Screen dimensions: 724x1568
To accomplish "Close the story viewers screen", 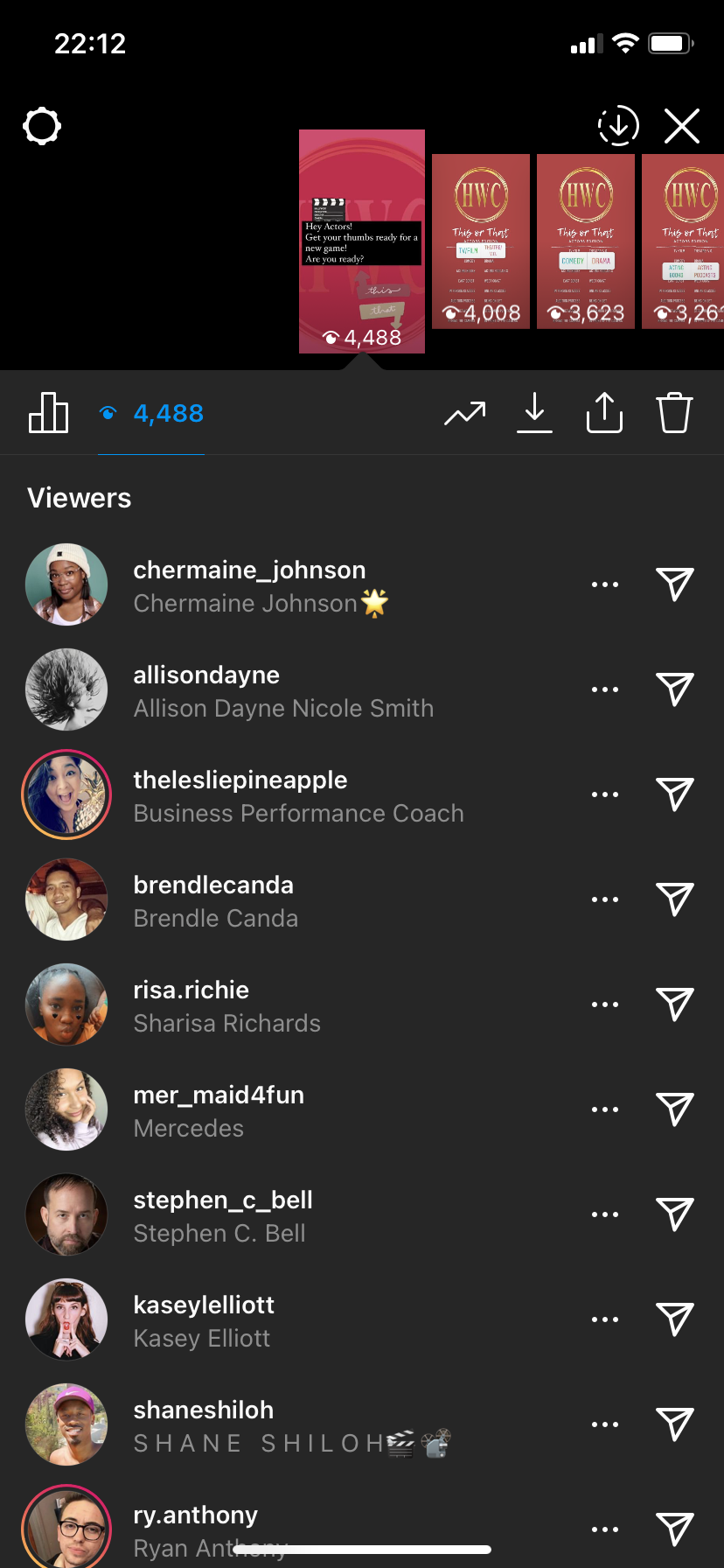I will 682,126.
